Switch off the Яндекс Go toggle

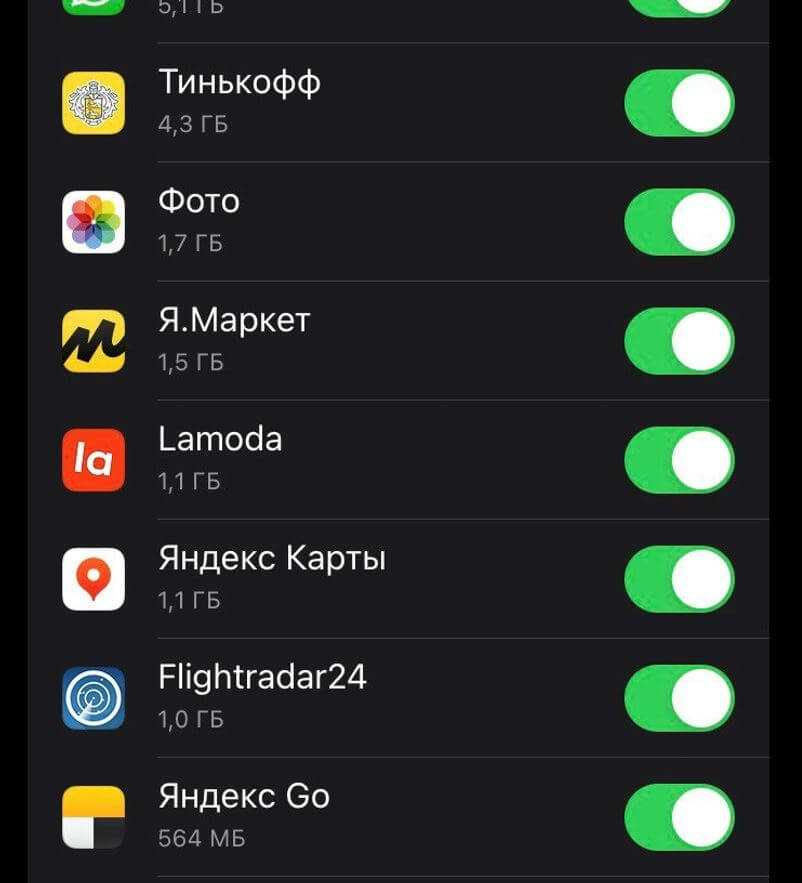pyautogui.click(x=679, y=816)
